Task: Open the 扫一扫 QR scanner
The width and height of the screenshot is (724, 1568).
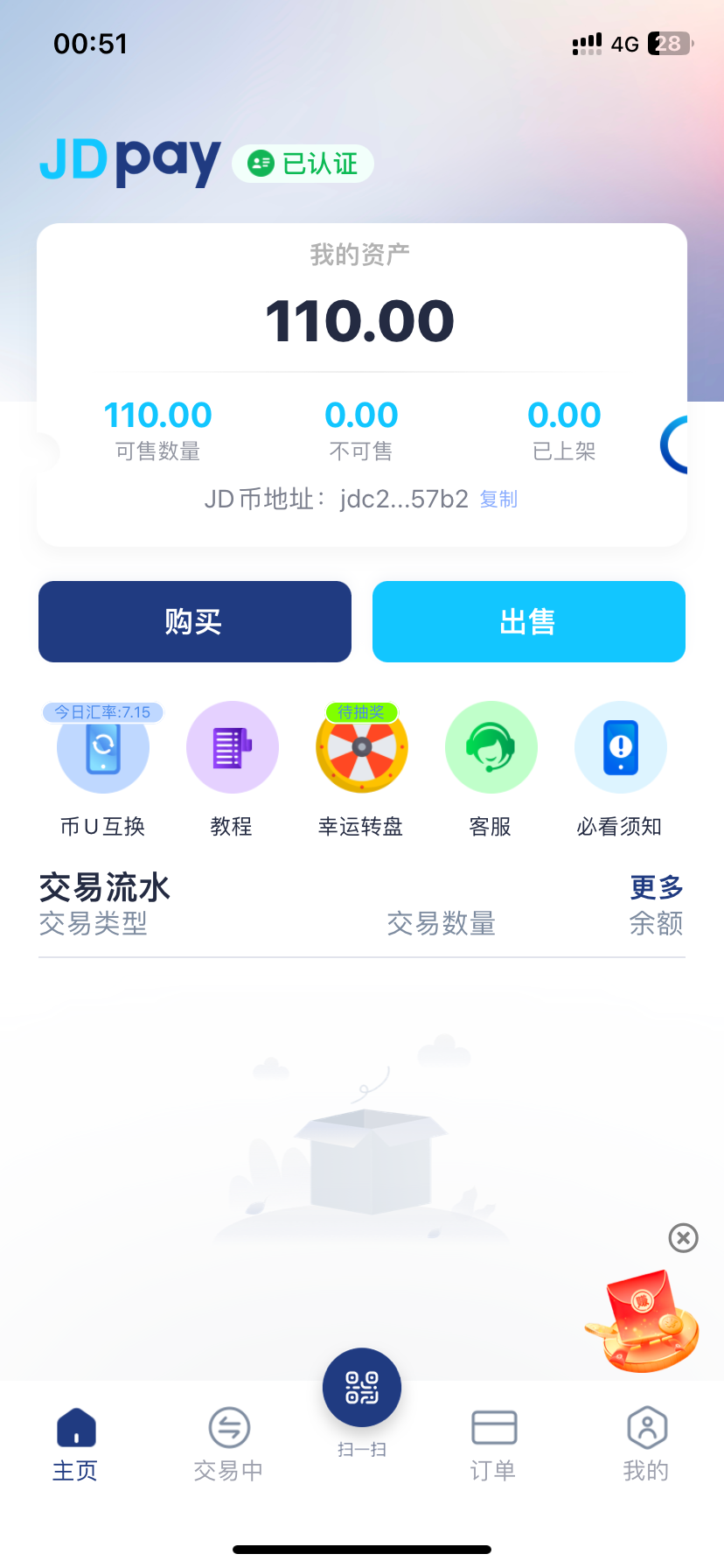Action: [362, 1389]
